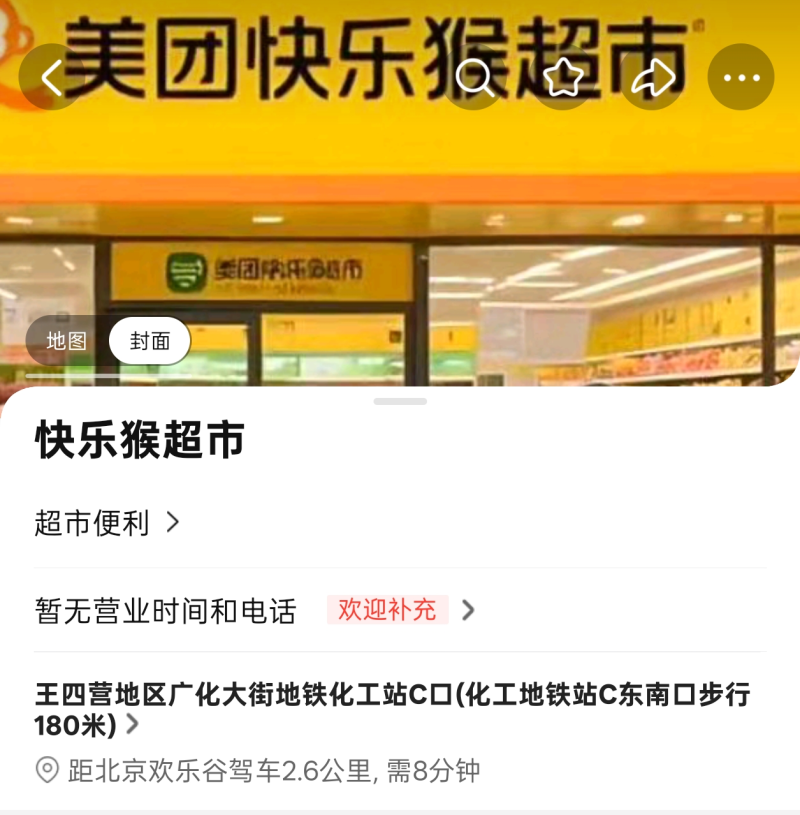Viewport: 800px width, 815px height.
Task: Open the 王四营地区广化大街 address details
Action: pyautogui.click(x=392, y=708)
